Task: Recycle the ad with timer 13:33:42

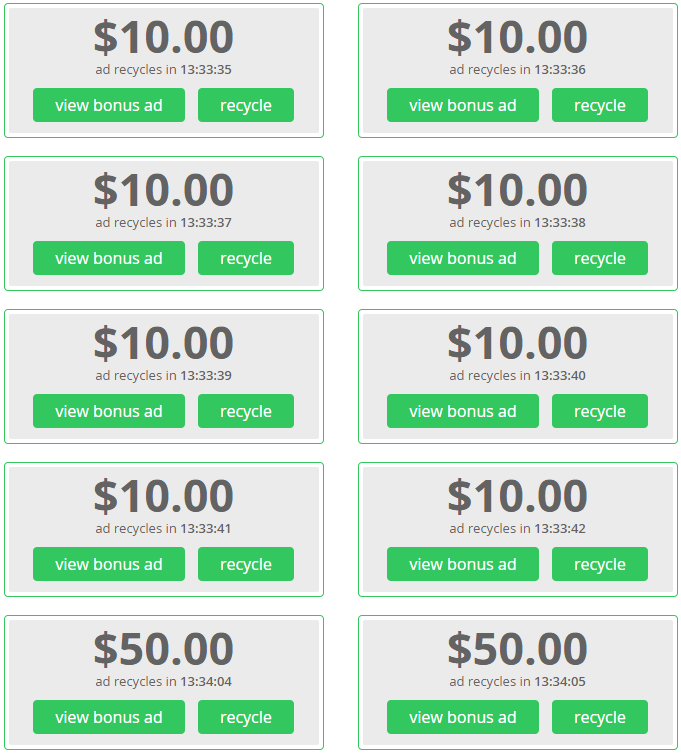Action: coord(599,564)
